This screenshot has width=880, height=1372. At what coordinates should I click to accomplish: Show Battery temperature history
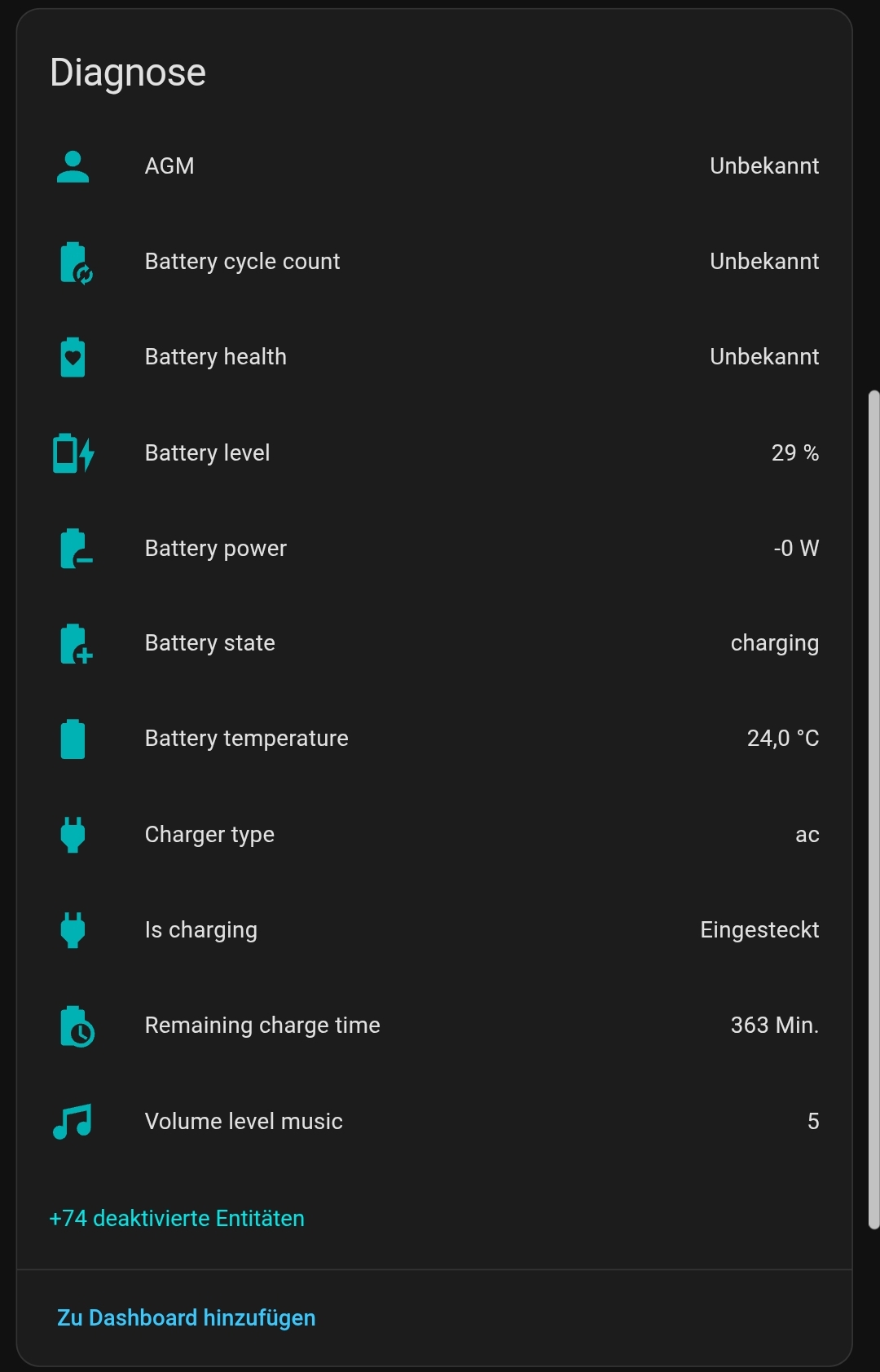246,739
